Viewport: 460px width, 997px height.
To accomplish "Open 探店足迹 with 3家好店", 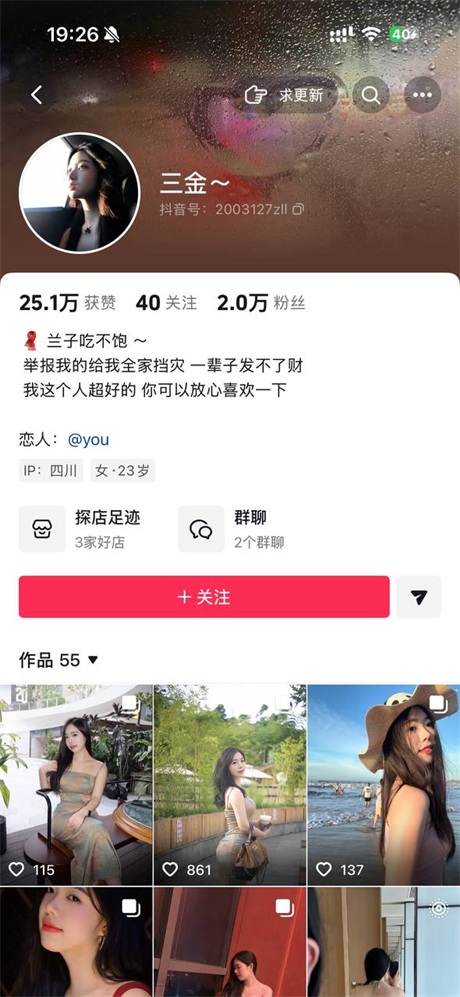I will (80, 529).
